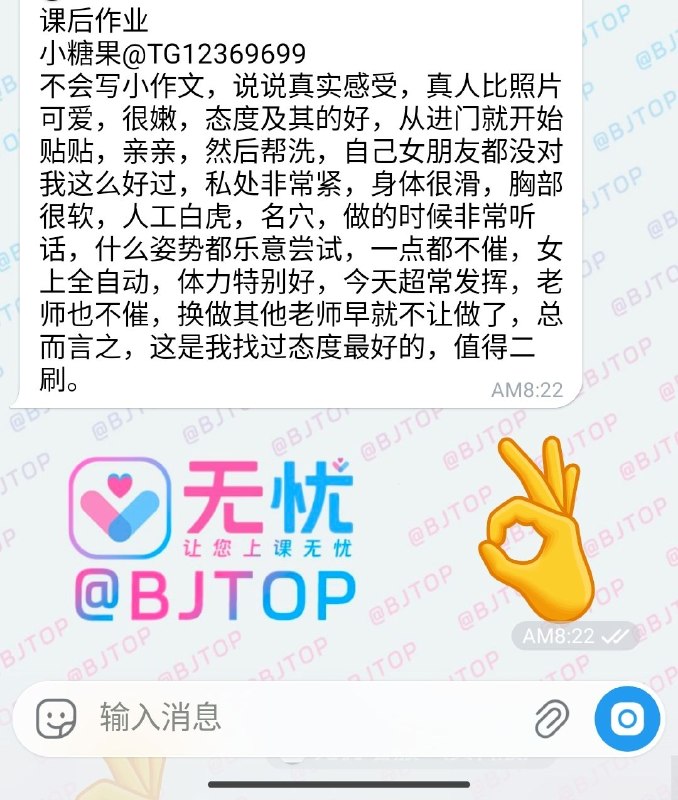Open the attachment paperclip
This screenshot has width=678, height=800.
(x=553, y=718)
